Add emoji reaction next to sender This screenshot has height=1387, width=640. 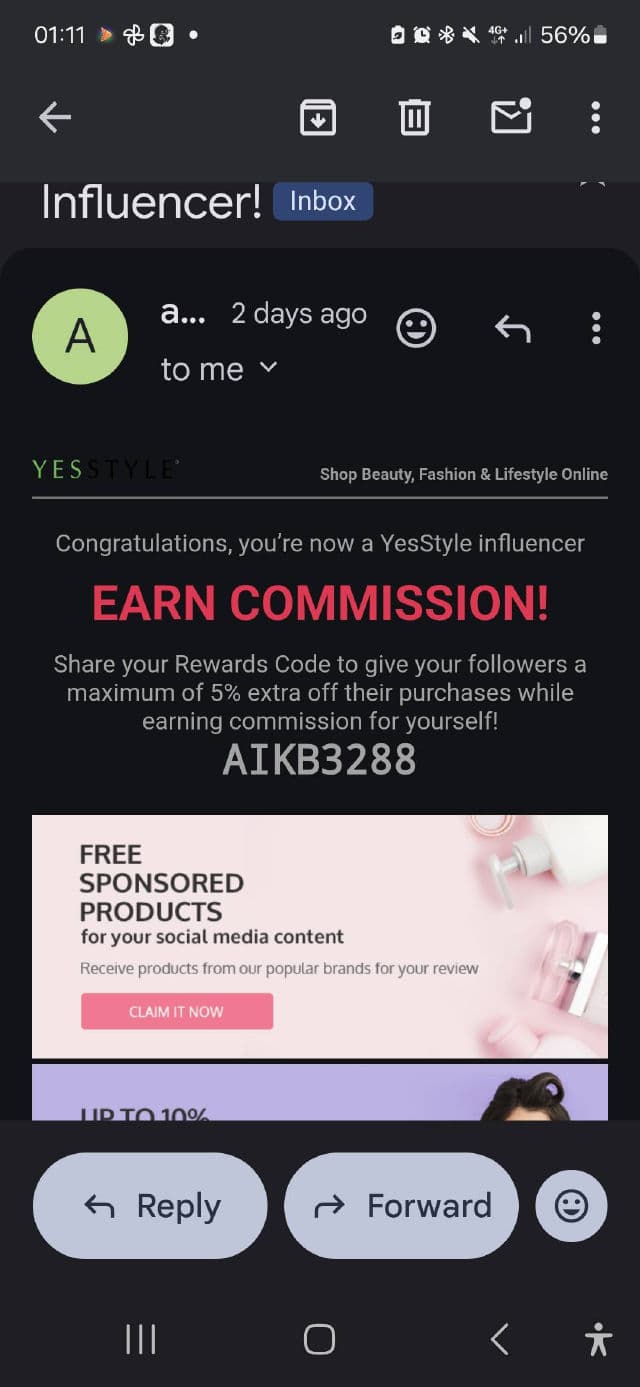click(416, 328)
